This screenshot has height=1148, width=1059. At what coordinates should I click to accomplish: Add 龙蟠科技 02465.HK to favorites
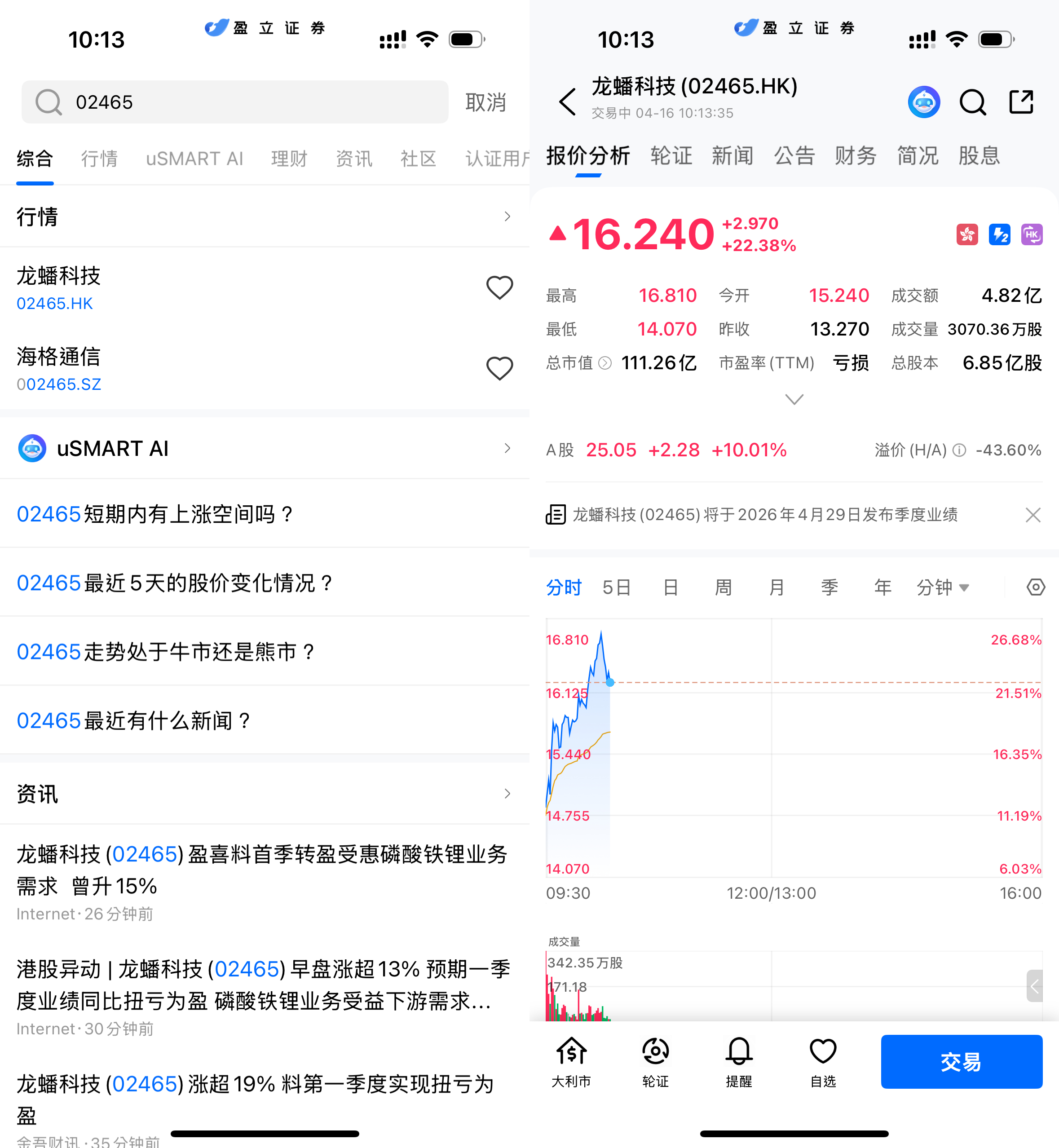click(x=499, y=288)
